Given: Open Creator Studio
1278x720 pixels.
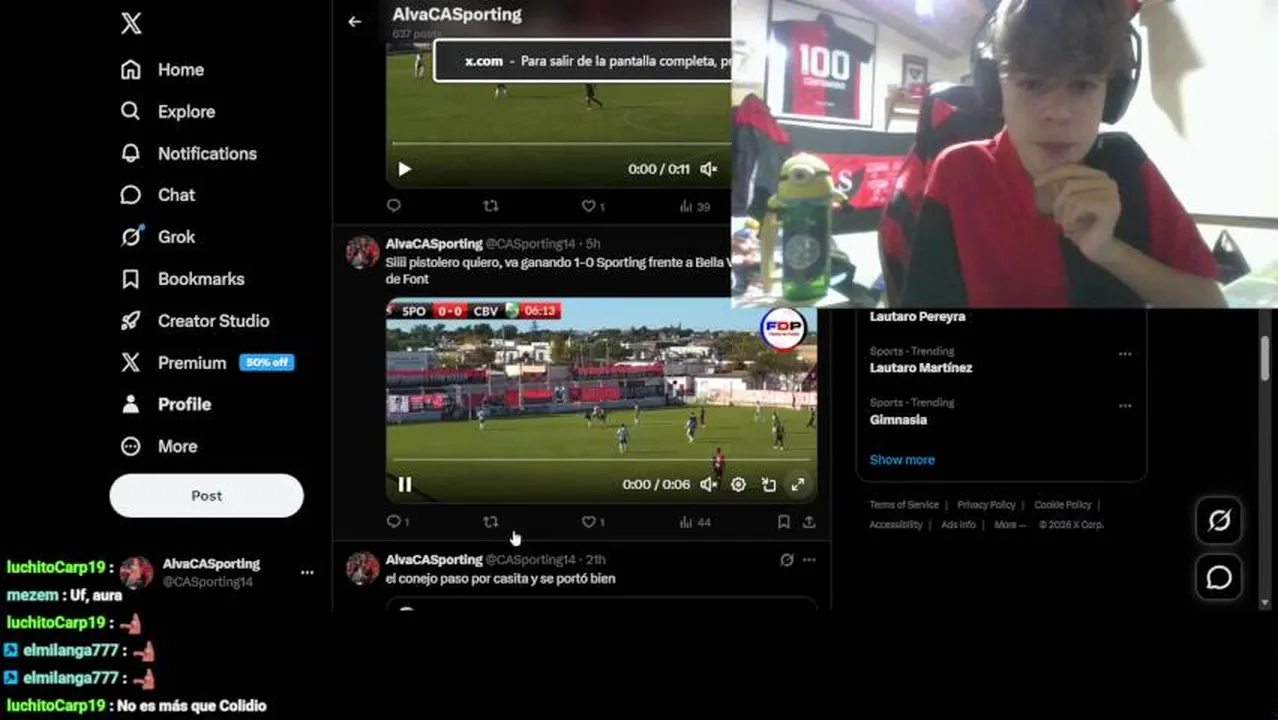Looking at the screenshot, I should [212, 321].
